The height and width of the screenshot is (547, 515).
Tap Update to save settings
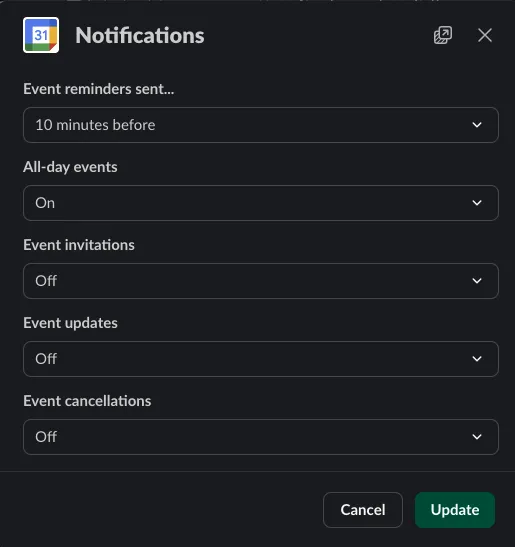(x=455, y=510)
